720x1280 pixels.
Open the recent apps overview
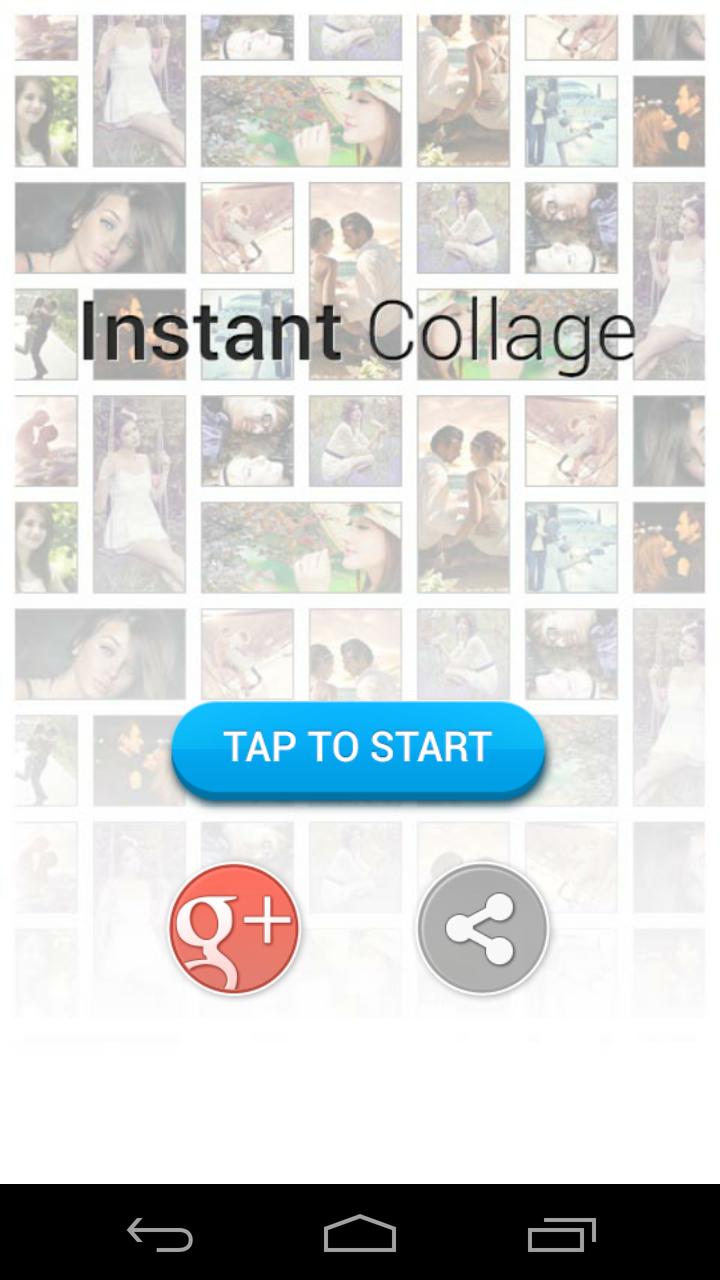pos(561,1234)
